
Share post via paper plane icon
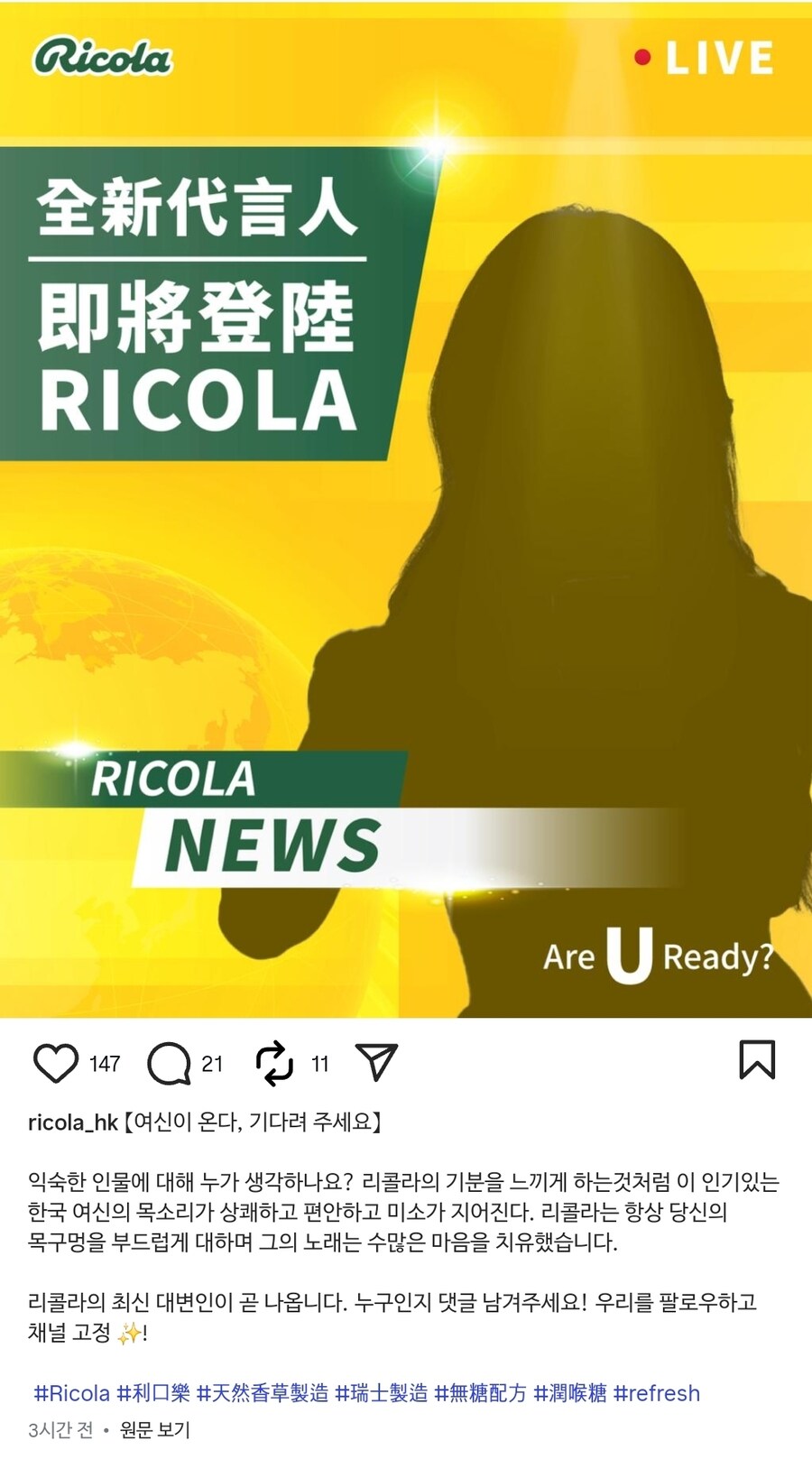376,1063
